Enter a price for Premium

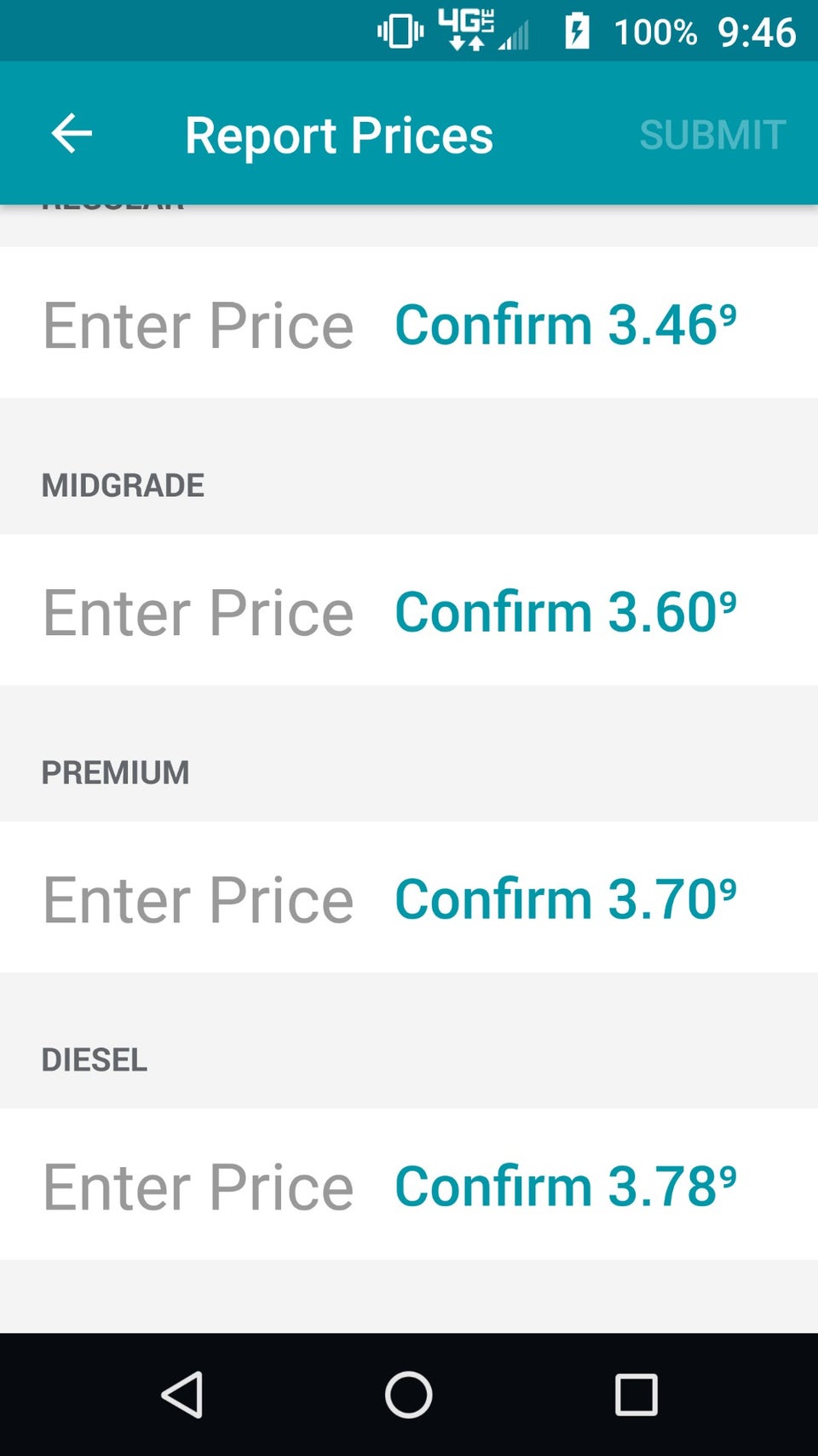point(198,899)
